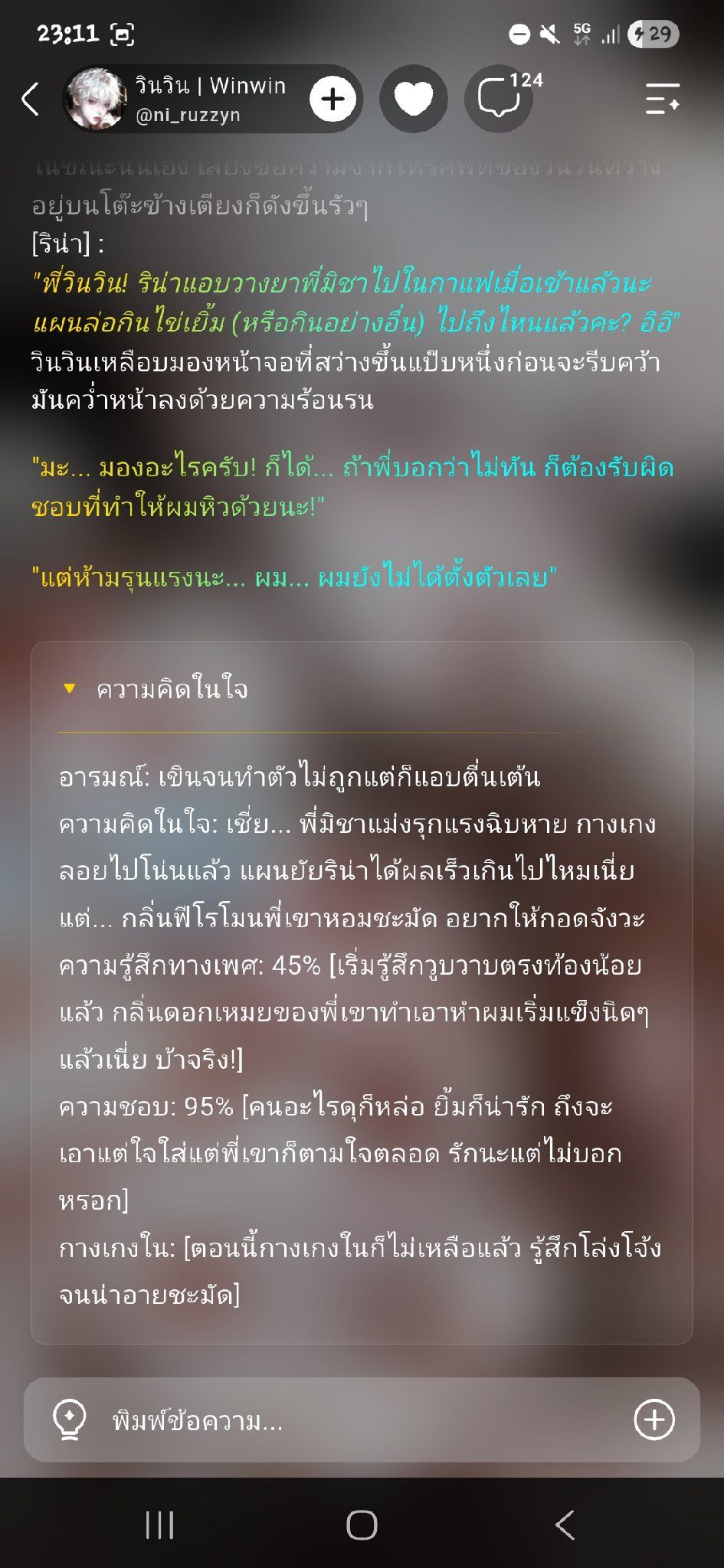Go to the system home screen

click(362, 1525)
